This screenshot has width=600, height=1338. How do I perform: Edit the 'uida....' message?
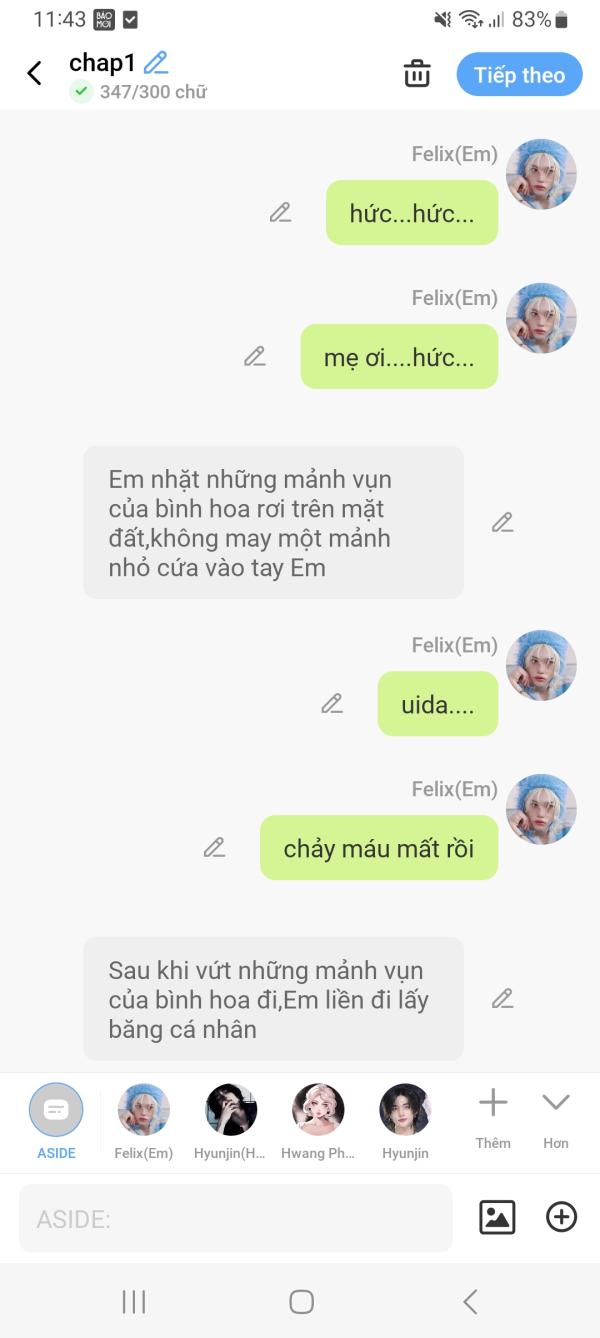[x=332, y=703]
